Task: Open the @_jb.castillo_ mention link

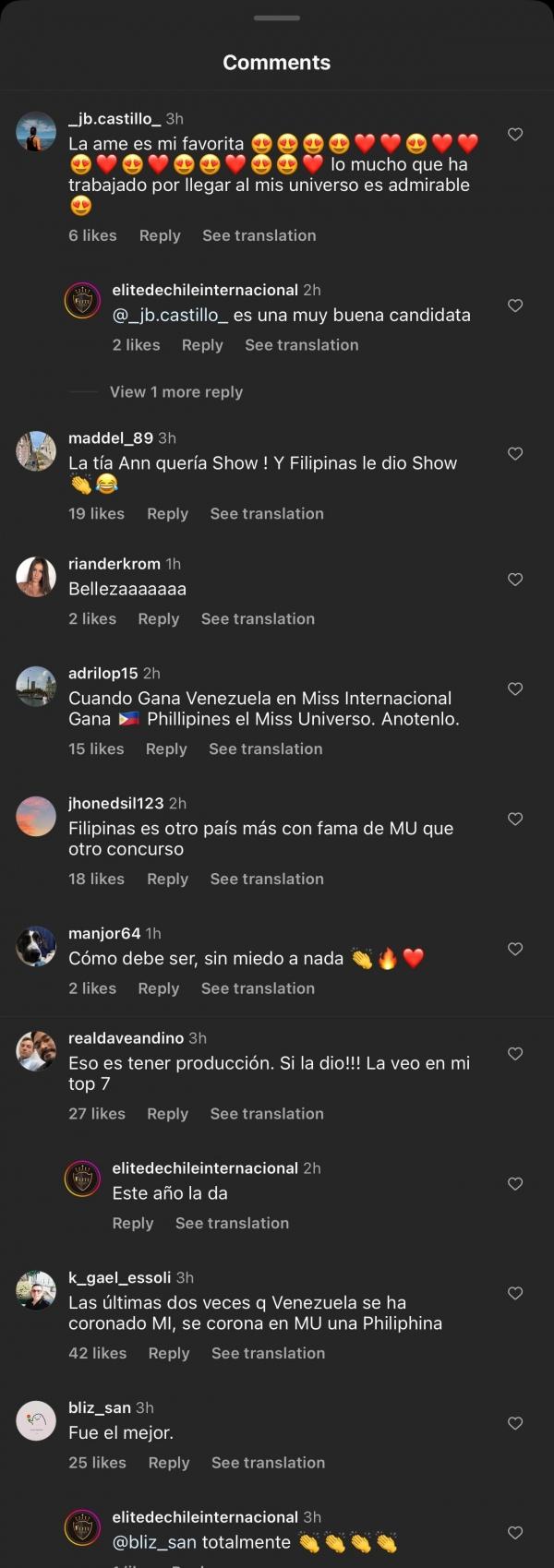Action: click(170, 315)
